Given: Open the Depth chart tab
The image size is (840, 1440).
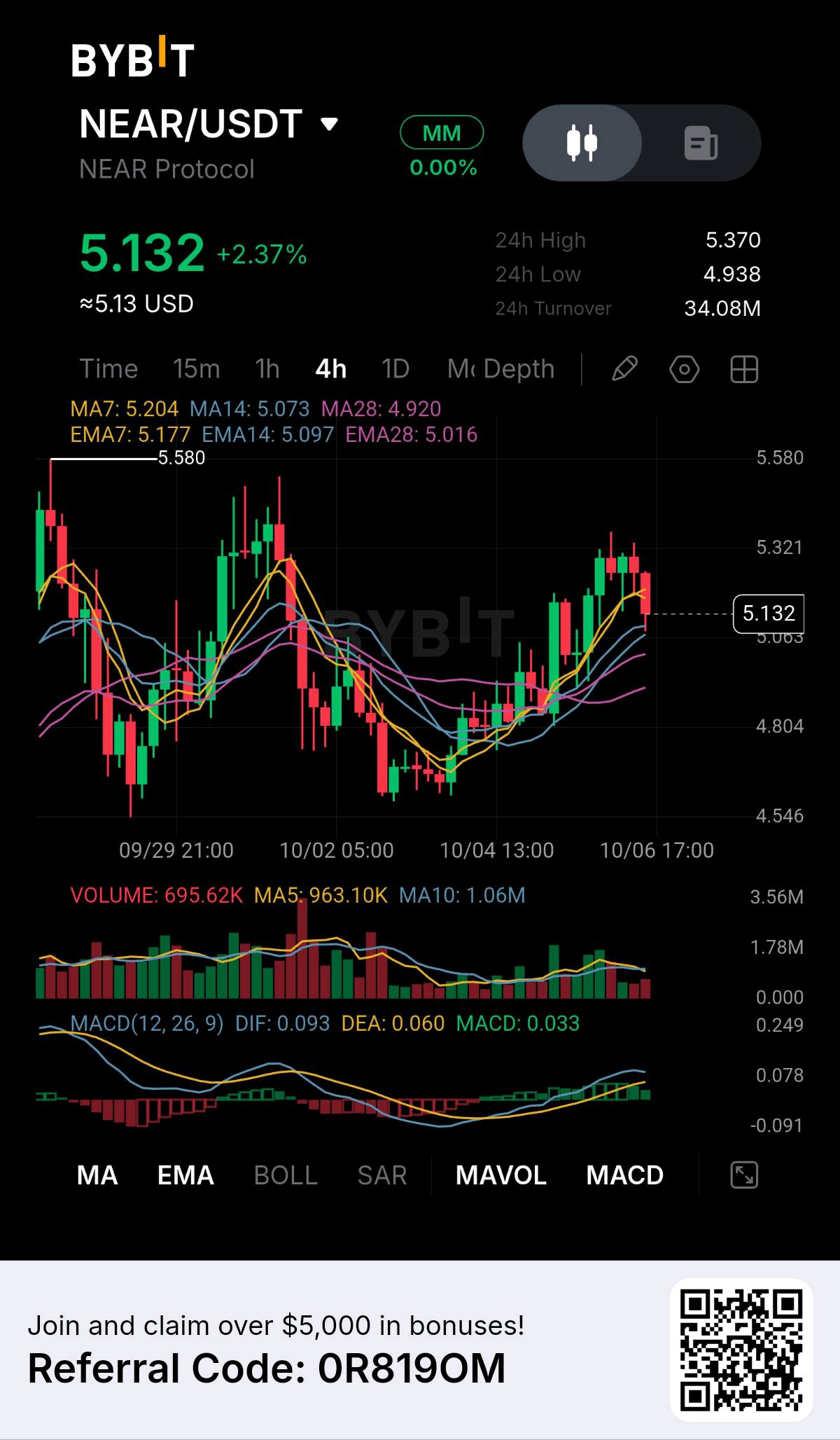Looking at the screenshot, I should (519, 369).
